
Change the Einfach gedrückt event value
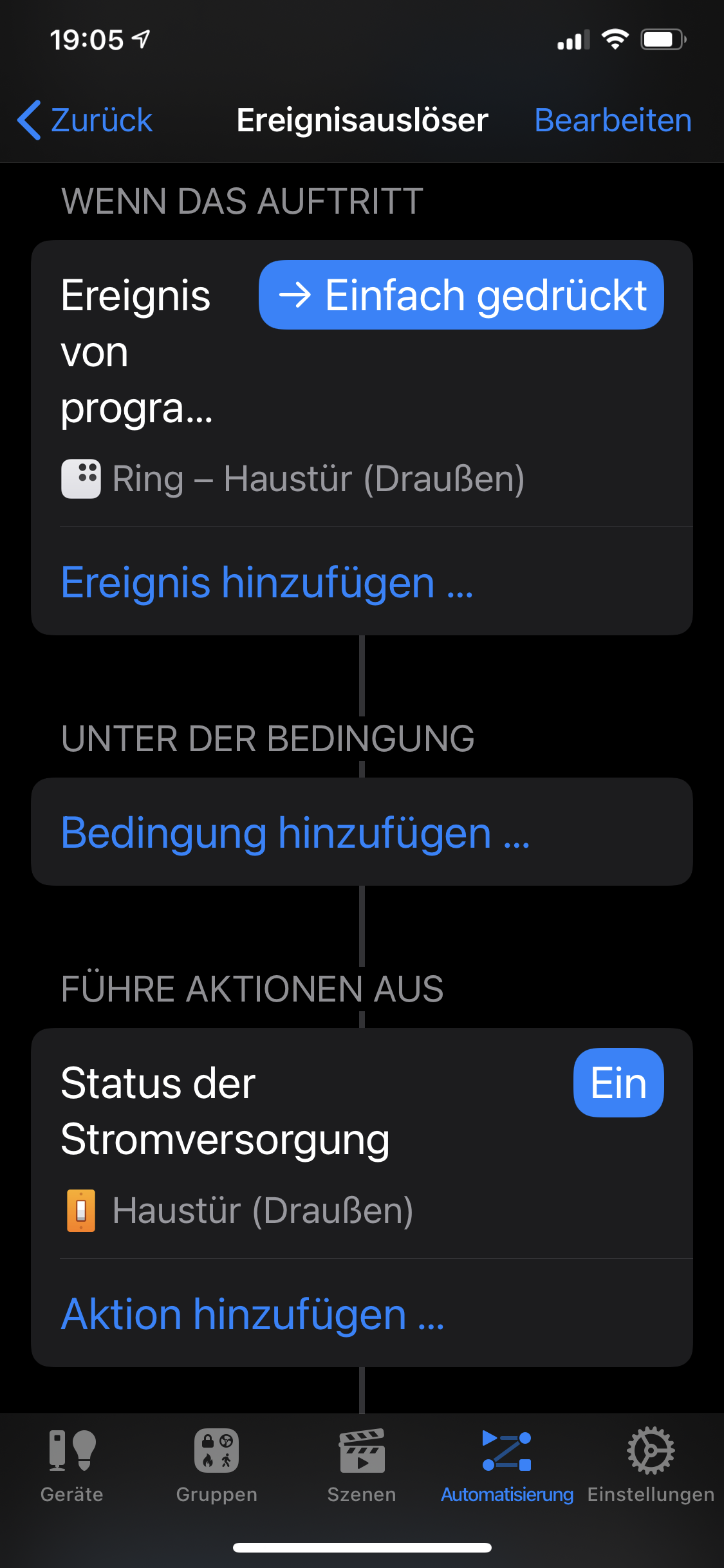point(461,295)
